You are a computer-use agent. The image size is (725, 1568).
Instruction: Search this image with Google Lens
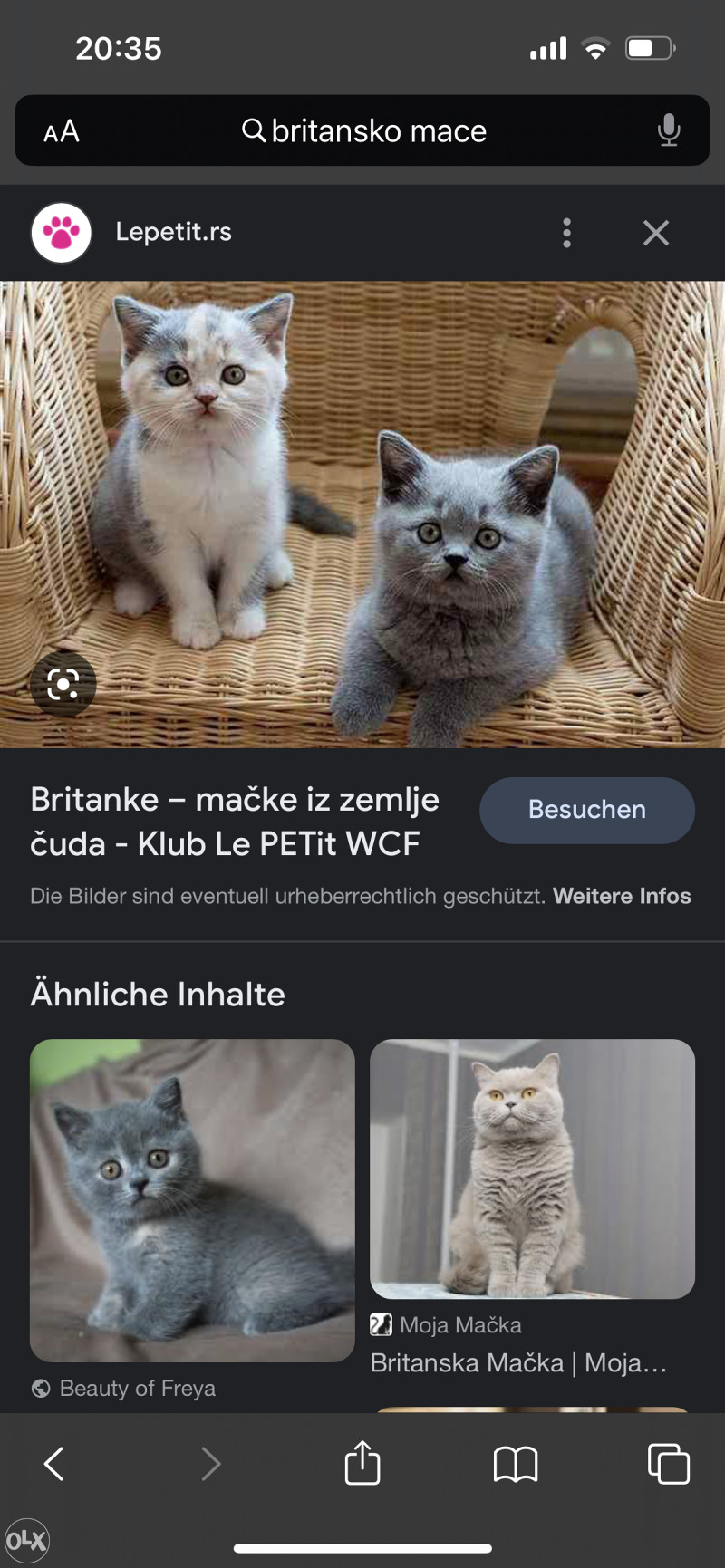pyautogui.click(x=63, y=684)
